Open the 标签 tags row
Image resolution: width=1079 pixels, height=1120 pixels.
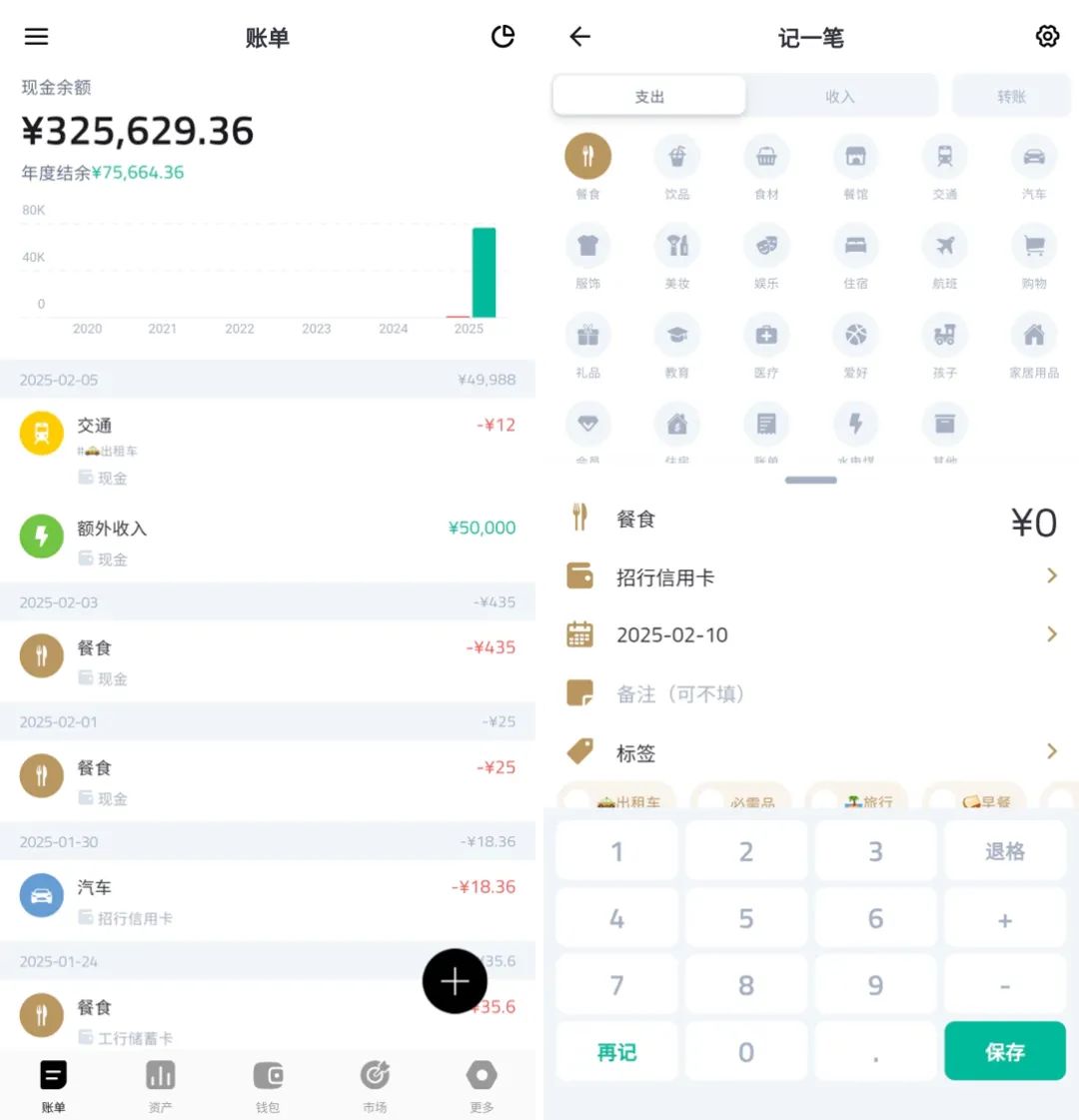(x=809, y=752)
